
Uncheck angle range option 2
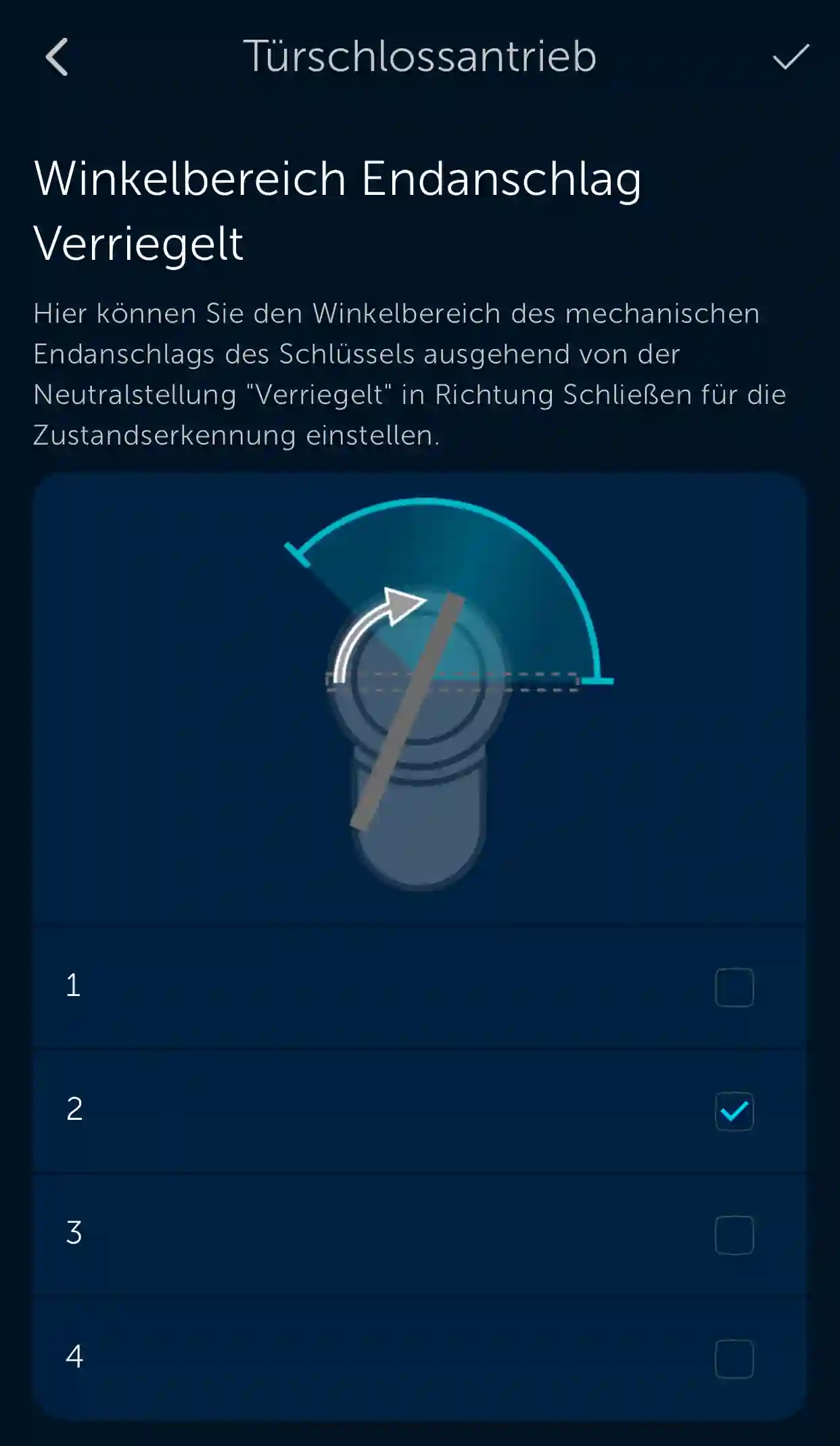tap(734, 1111)
